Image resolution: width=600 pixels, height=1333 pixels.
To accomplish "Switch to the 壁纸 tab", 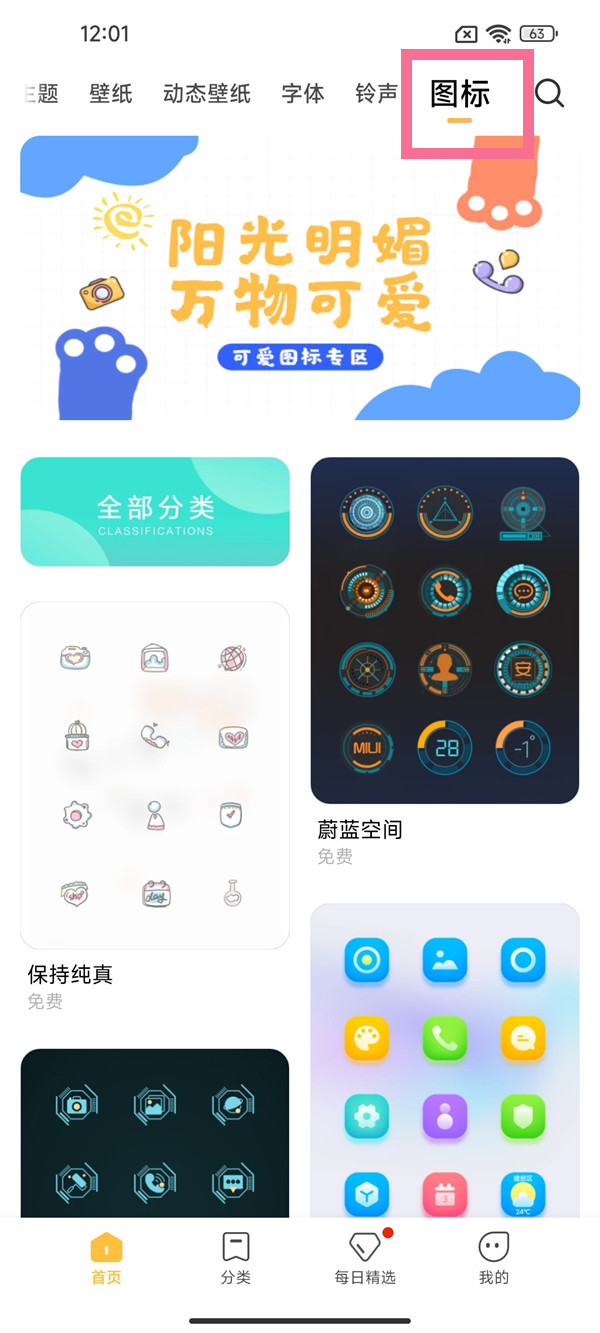I will [111, 94].
